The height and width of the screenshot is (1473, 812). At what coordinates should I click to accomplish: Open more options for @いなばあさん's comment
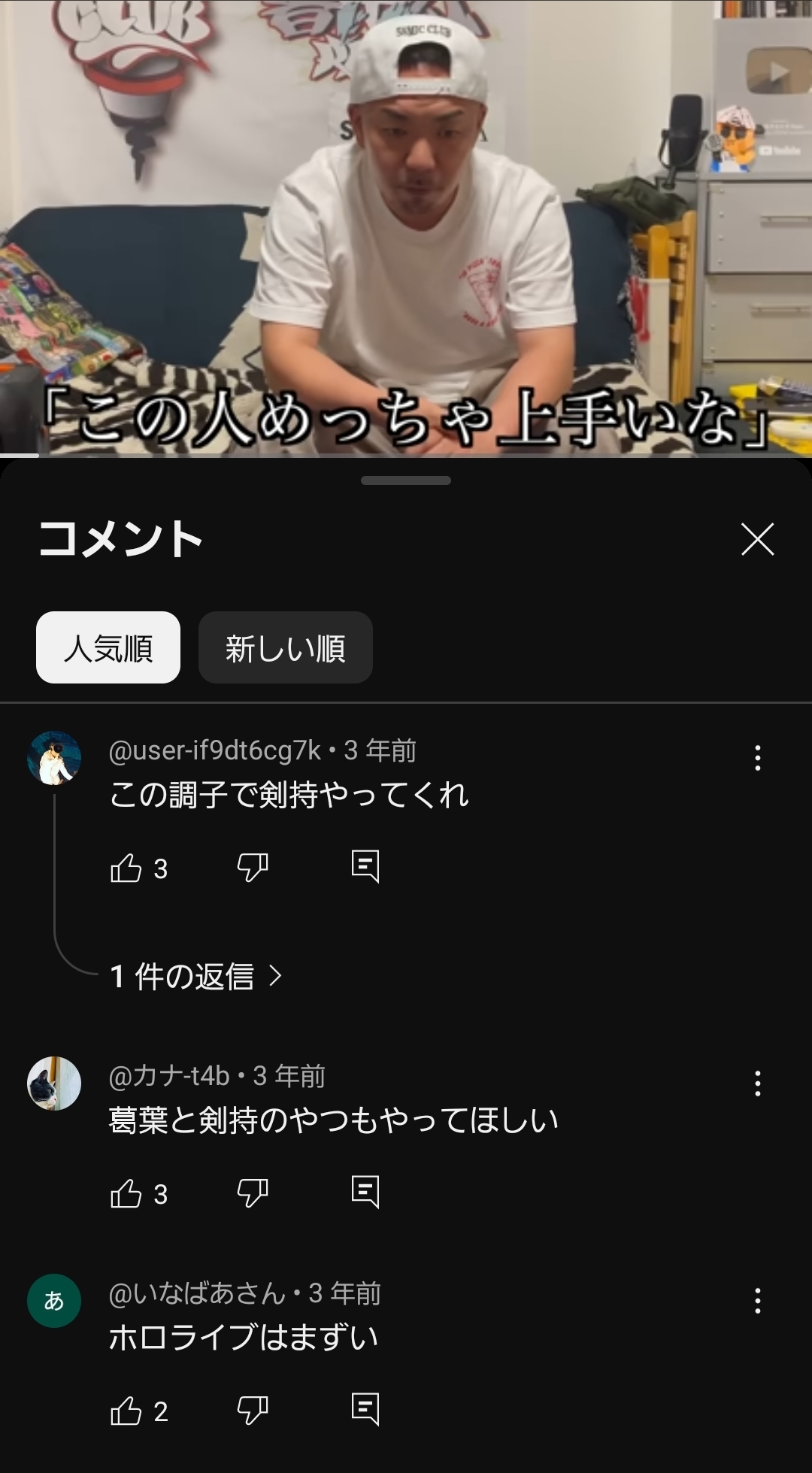point(757,1301)
